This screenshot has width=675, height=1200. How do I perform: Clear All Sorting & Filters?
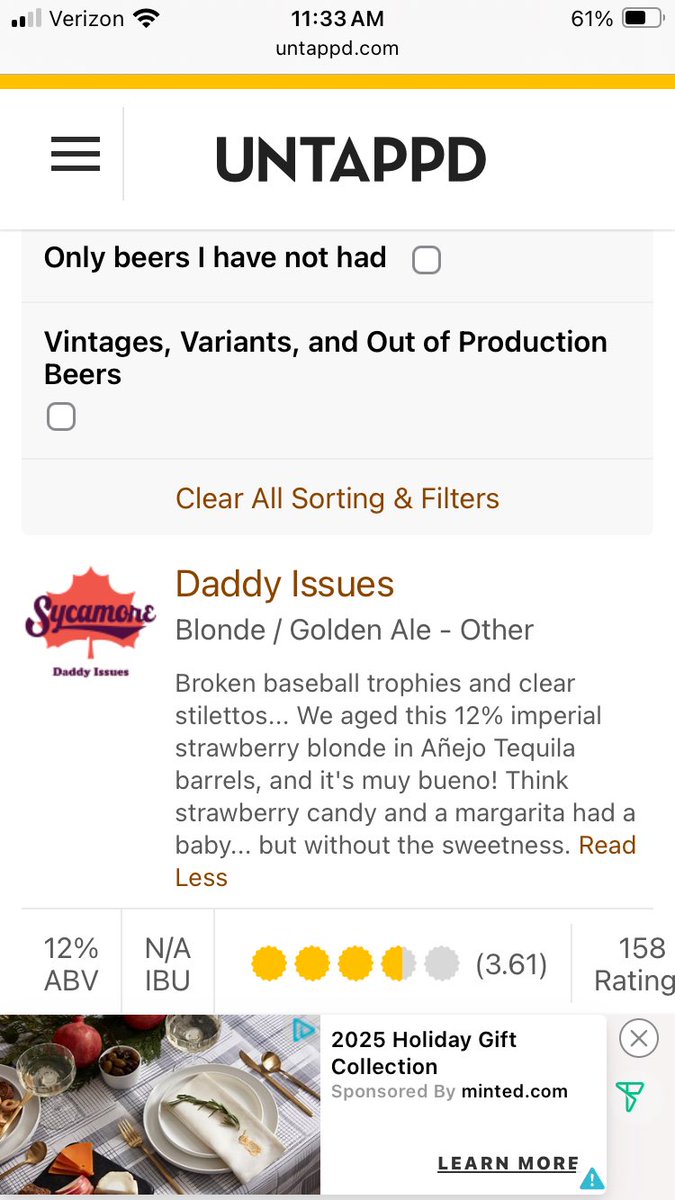(x=337, y=498)
